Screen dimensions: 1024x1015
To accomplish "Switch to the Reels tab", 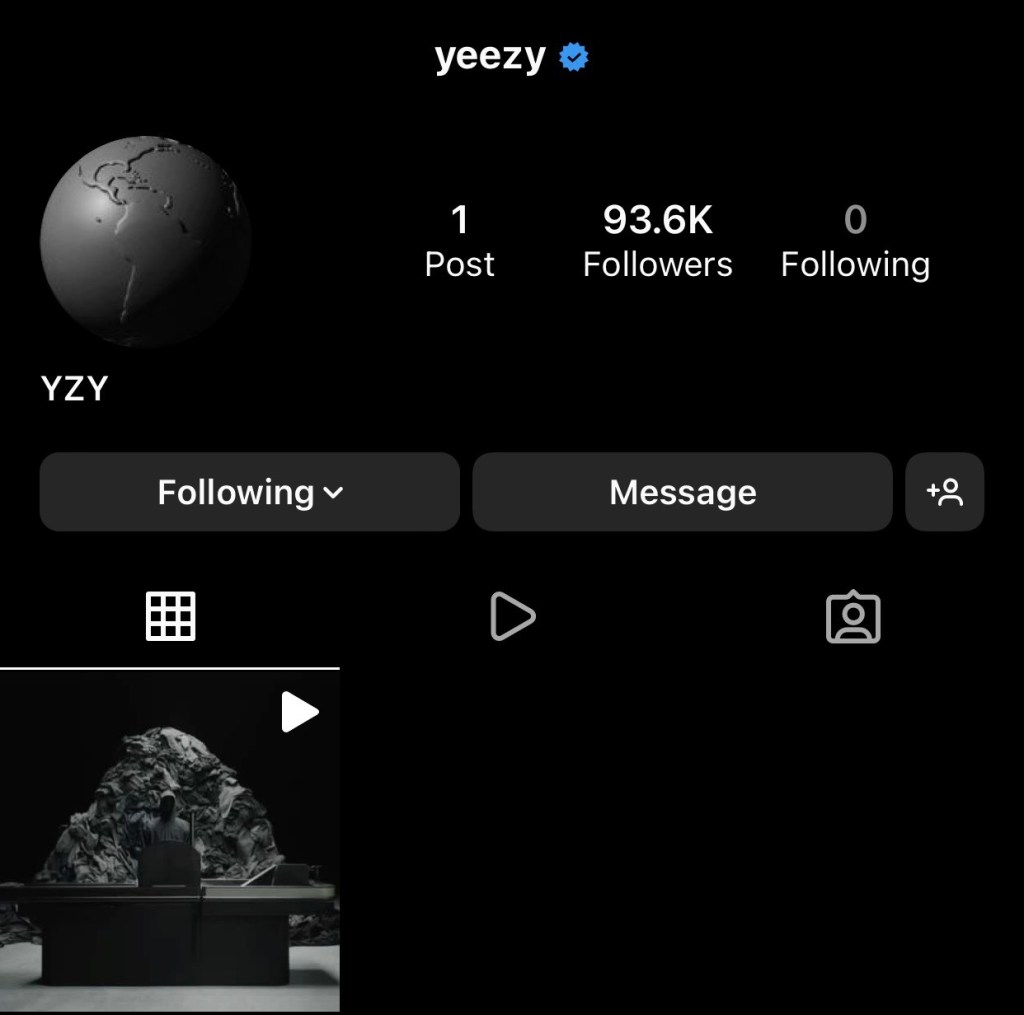I will click(512, 616).
